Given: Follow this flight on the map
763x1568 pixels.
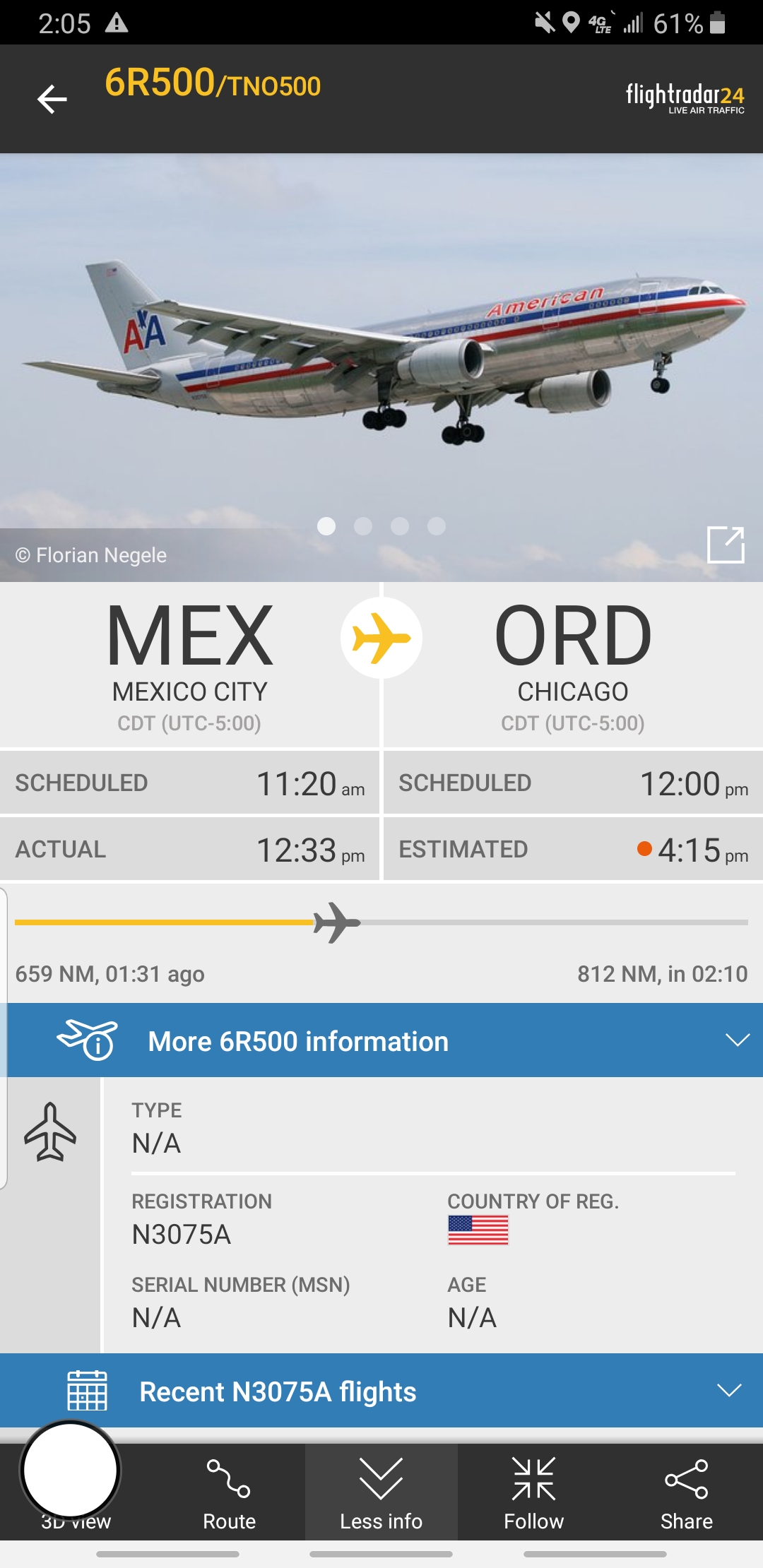Looking at the screenshot, I should [x=534, y=1493].
